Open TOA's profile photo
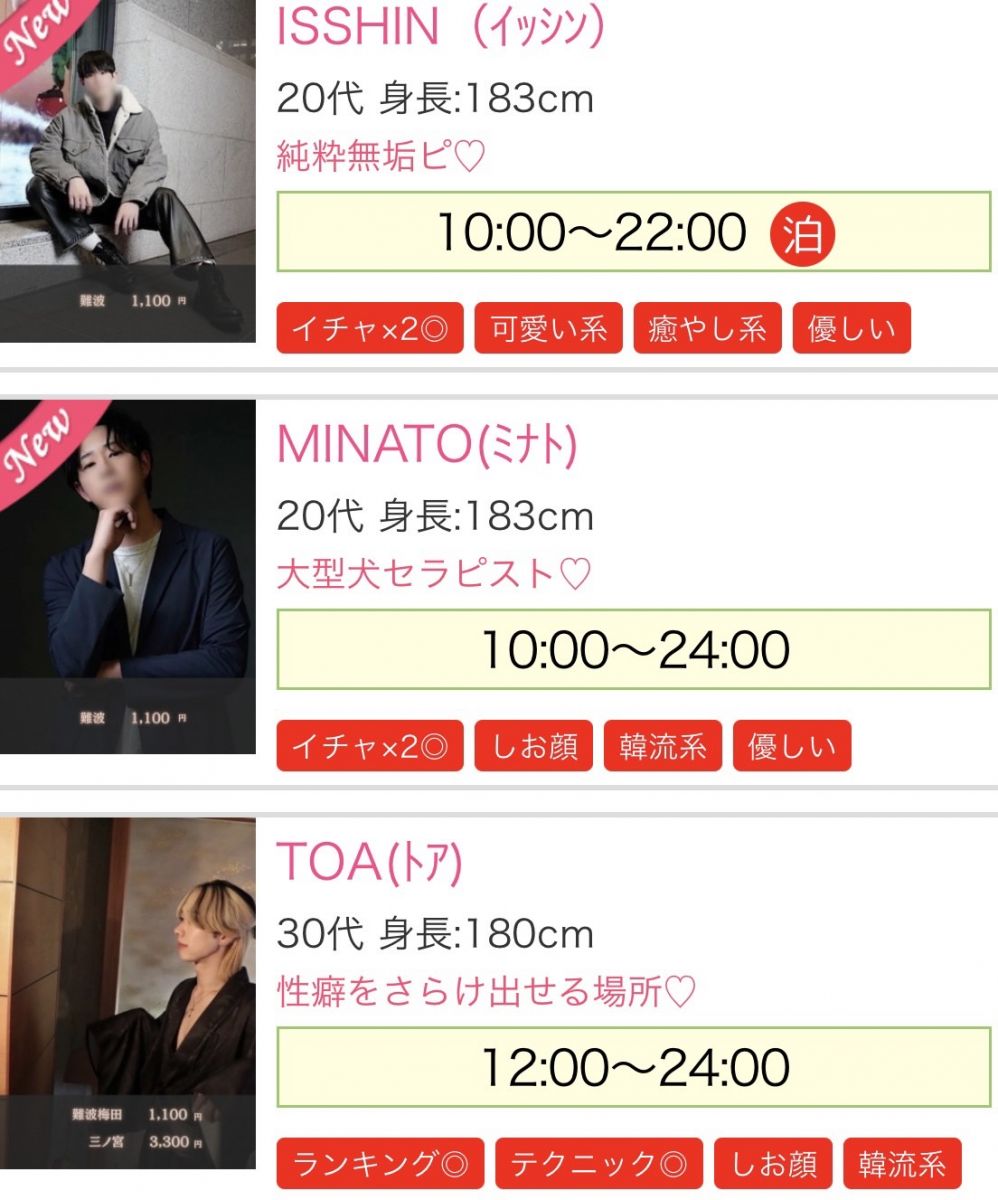998x1200 pixels. click(x=127, y=993)
